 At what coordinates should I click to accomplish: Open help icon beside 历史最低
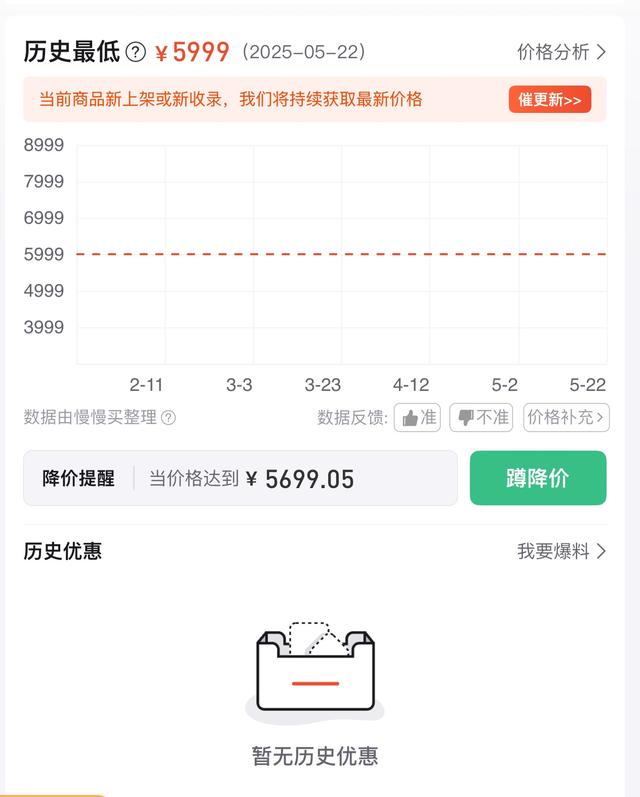136,52
